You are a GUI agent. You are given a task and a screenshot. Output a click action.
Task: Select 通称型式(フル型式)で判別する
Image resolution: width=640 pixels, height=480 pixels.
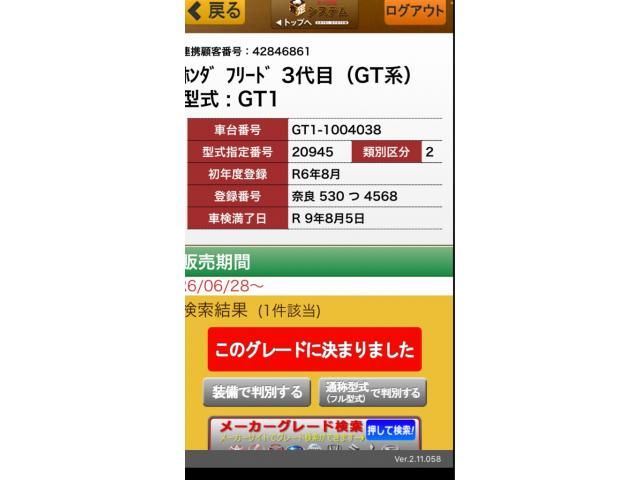pos(373,392)
